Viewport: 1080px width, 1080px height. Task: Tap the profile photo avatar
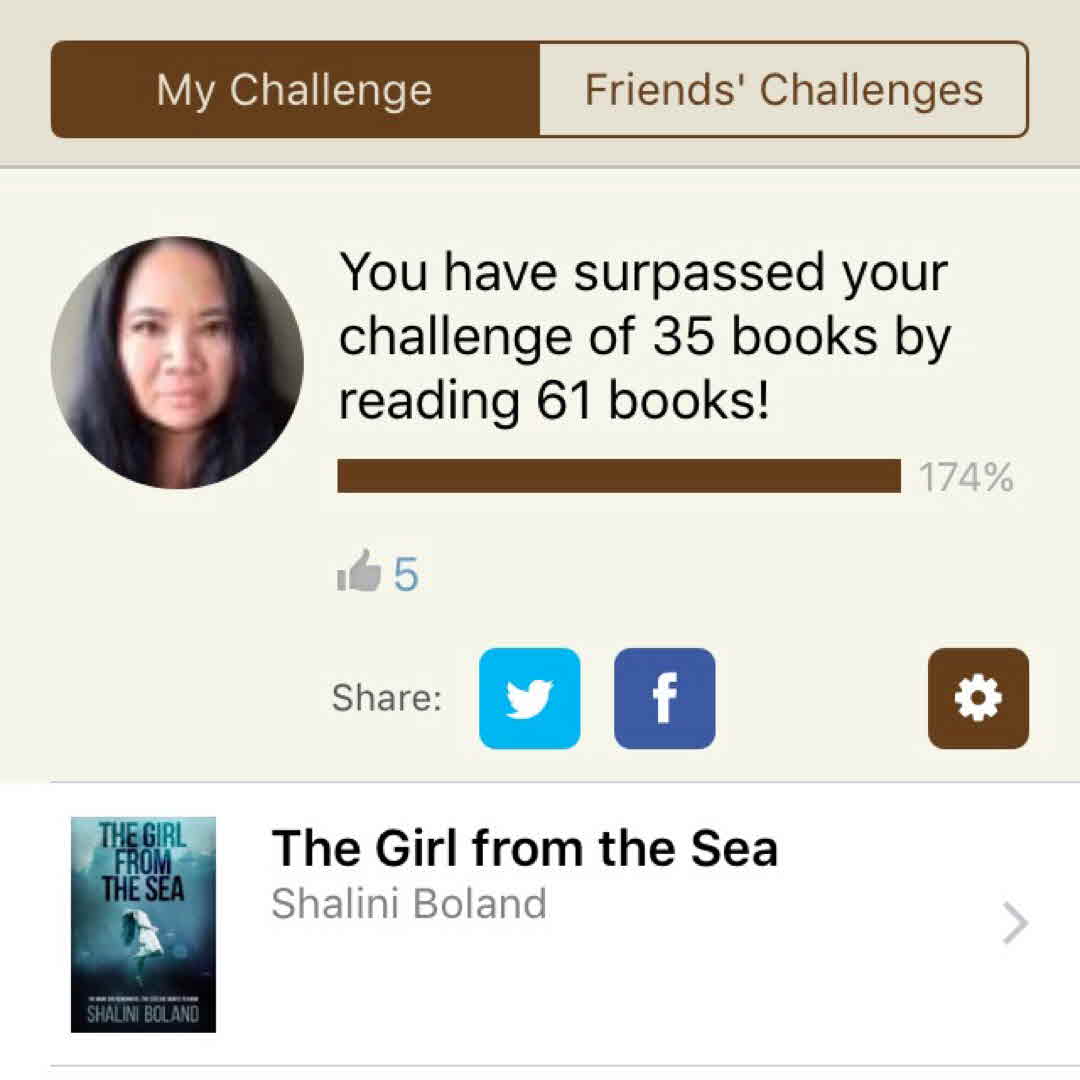click(177, 362)
